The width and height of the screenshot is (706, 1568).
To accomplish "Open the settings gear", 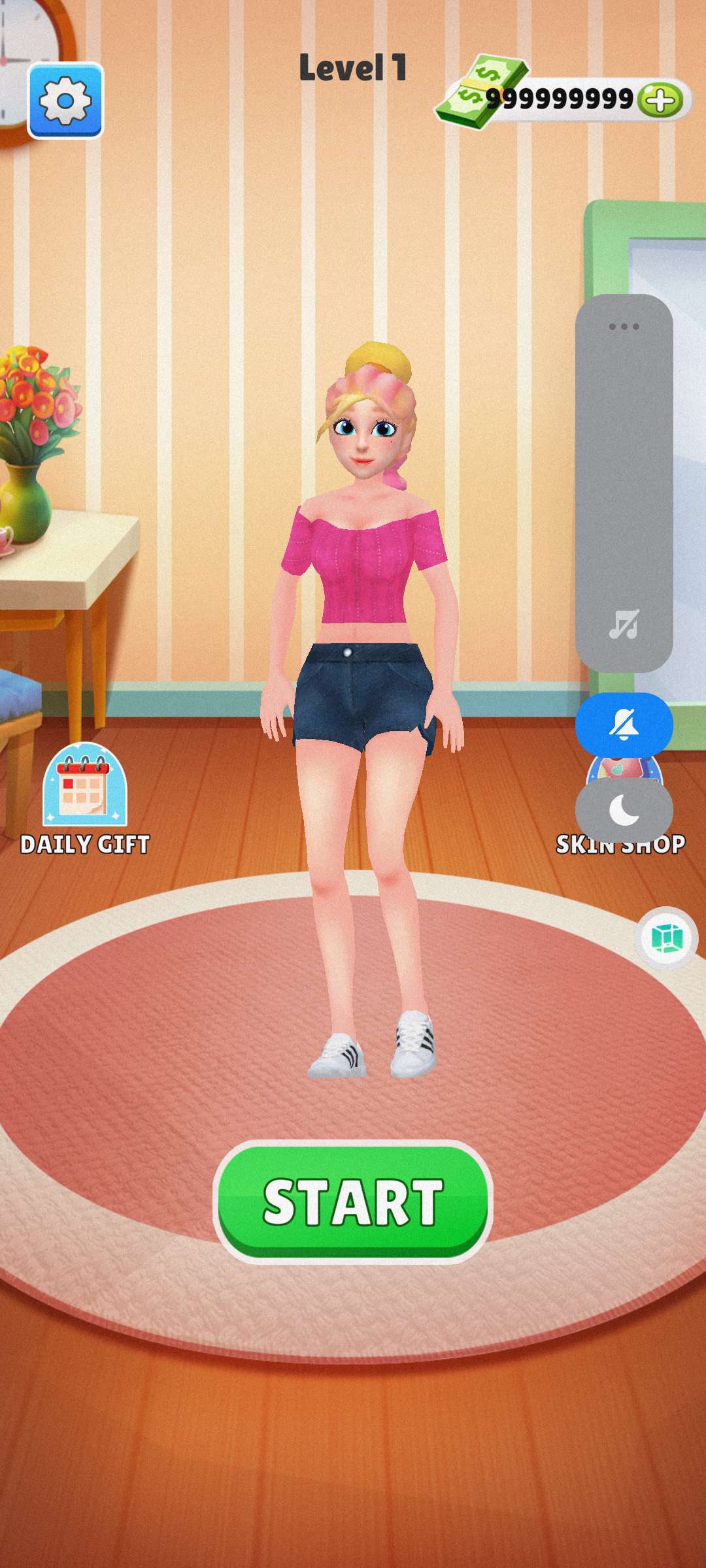I will pyautogui.click(x=65, y=101).
